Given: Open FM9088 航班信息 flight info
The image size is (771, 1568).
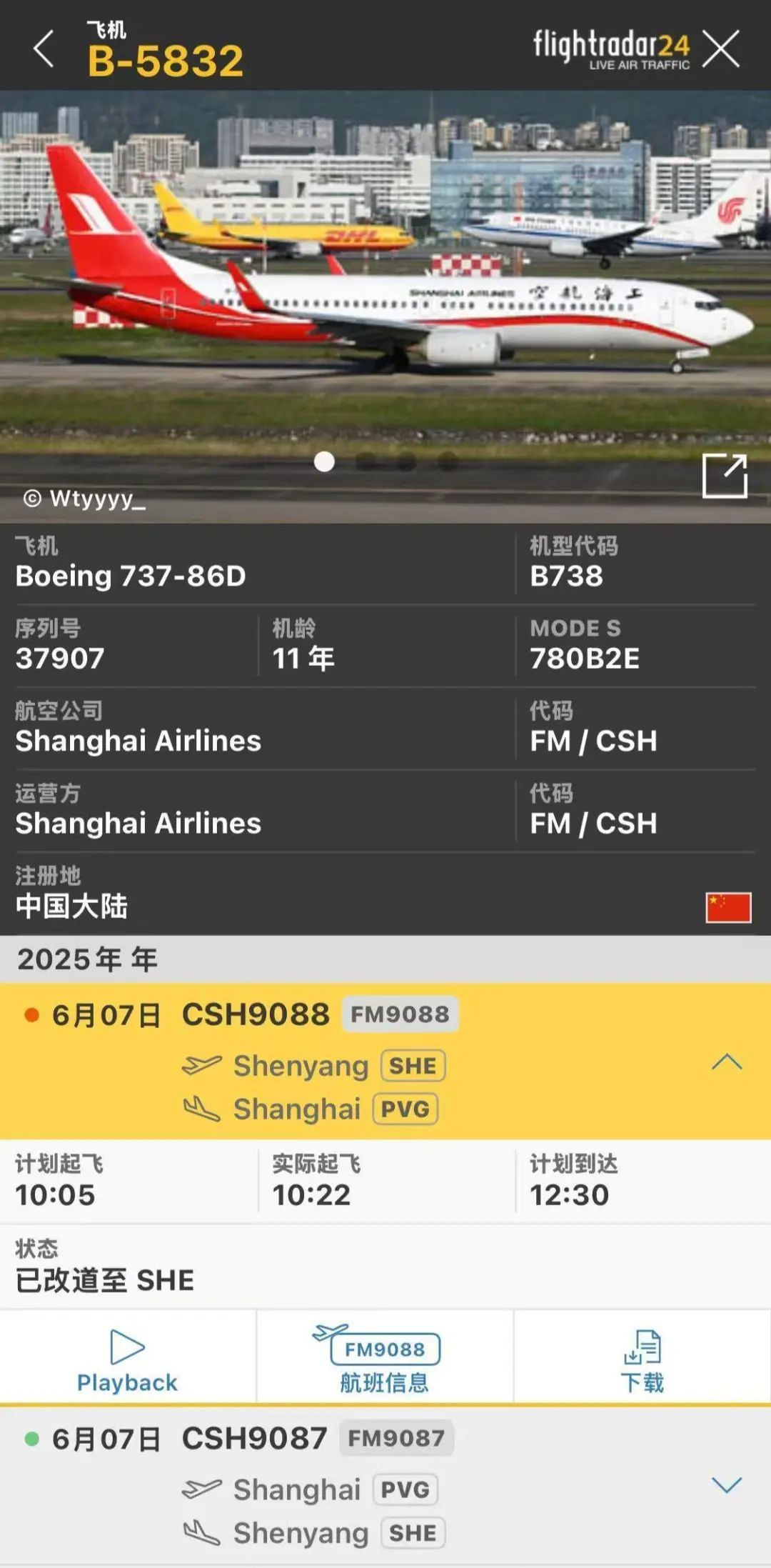Looking at the screenshot, I should click(x=385, y=1360).
